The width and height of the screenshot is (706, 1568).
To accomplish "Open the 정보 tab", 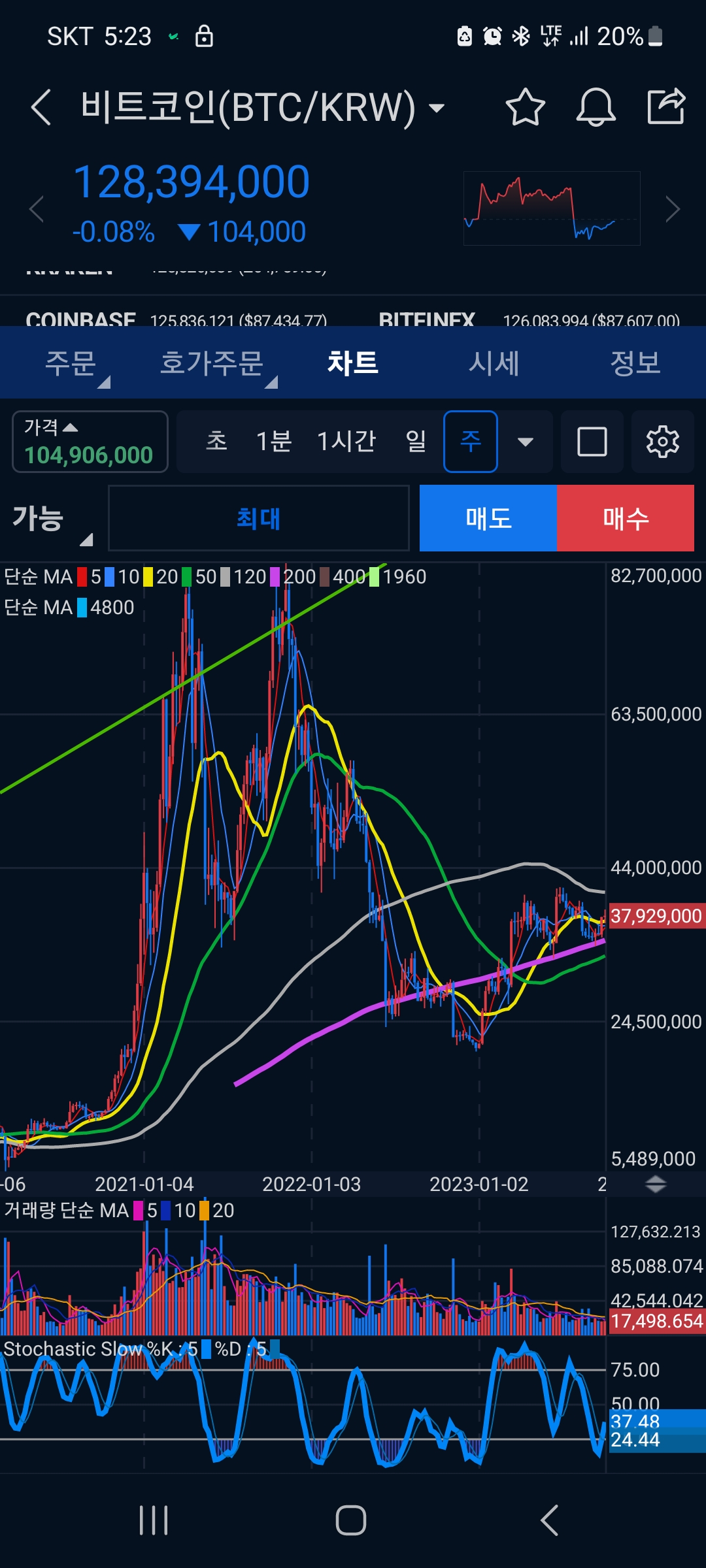I will (x=635, y=363).
